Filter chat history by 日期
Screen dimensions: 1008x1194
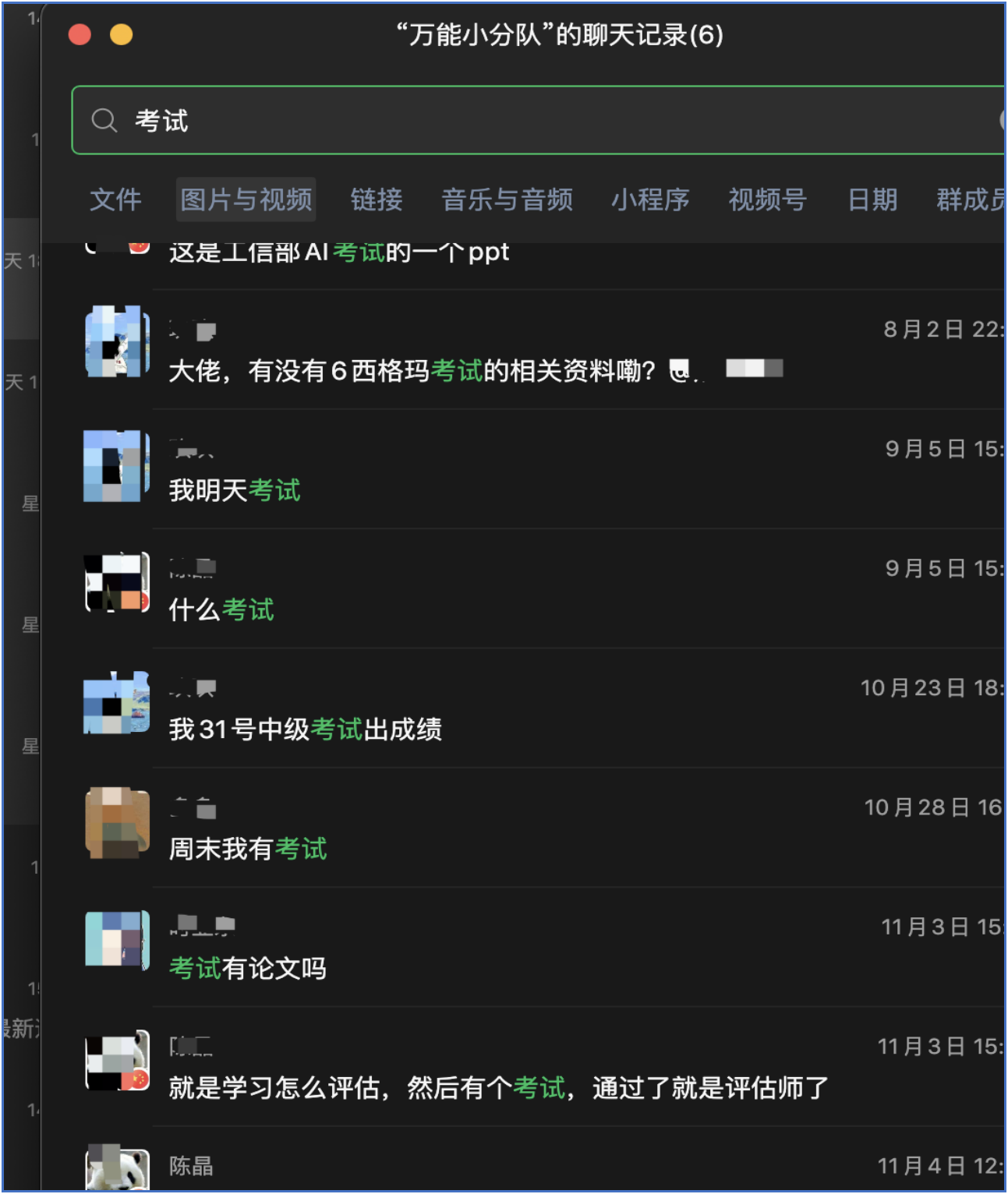click(x=872, y=200)
